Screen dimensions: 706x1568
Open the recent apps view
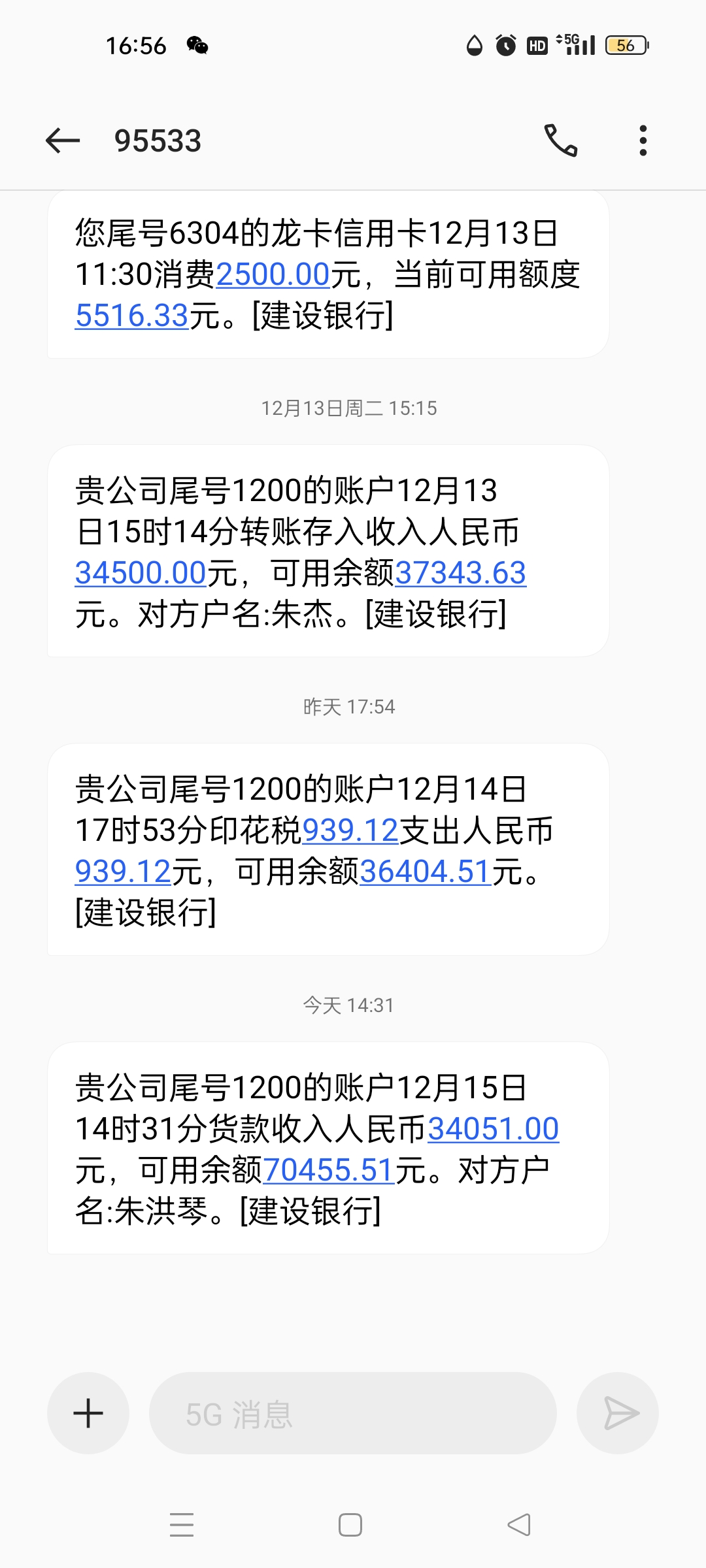click(x=182, y=1525)
